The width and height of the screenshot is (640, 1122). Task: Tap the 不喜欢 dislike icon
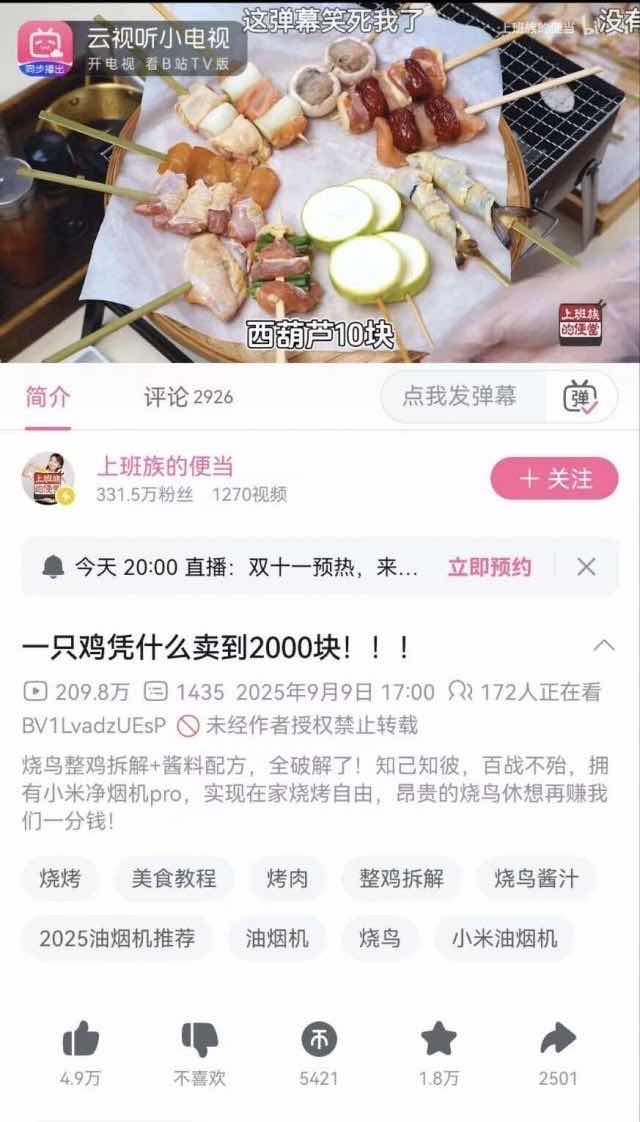(x=200, y=1041)
